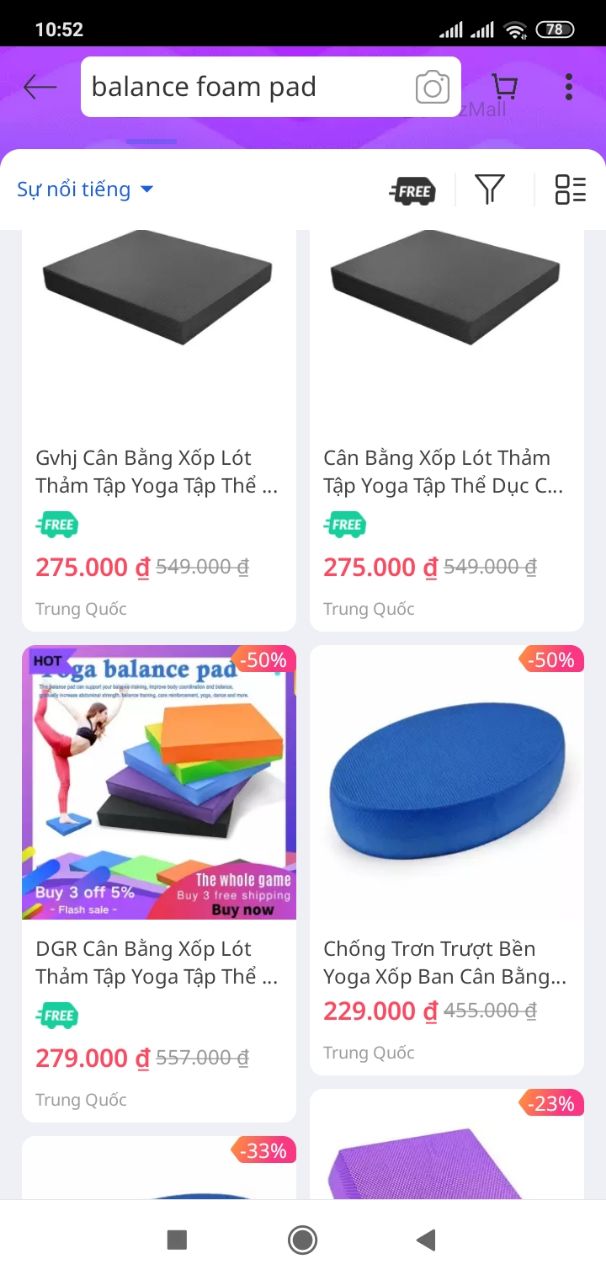Viewport: 606px width, 1280px height.
Task: Open camera image search
Action: point(432,88)
